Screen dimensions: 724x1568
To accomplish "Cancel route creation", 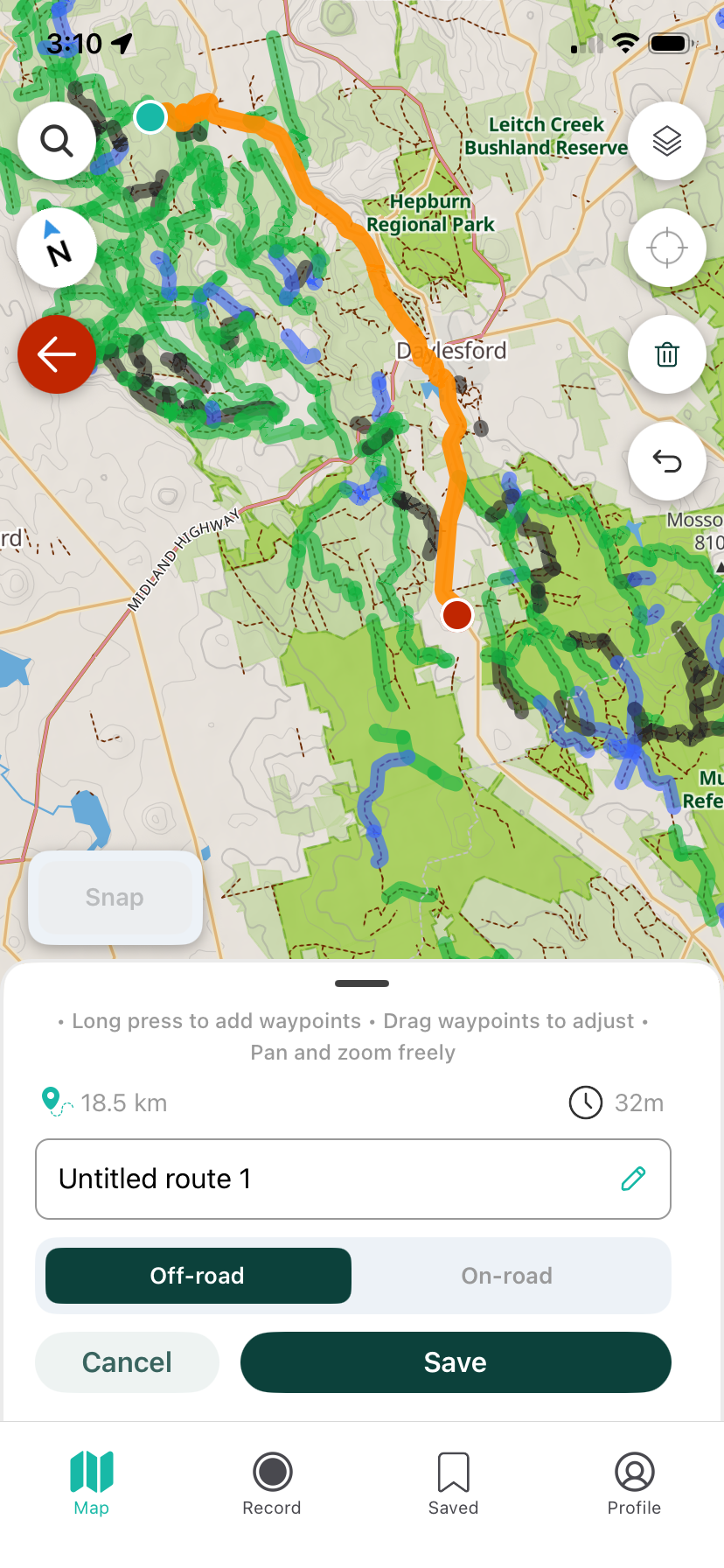I will click(x=127, y=1362).
